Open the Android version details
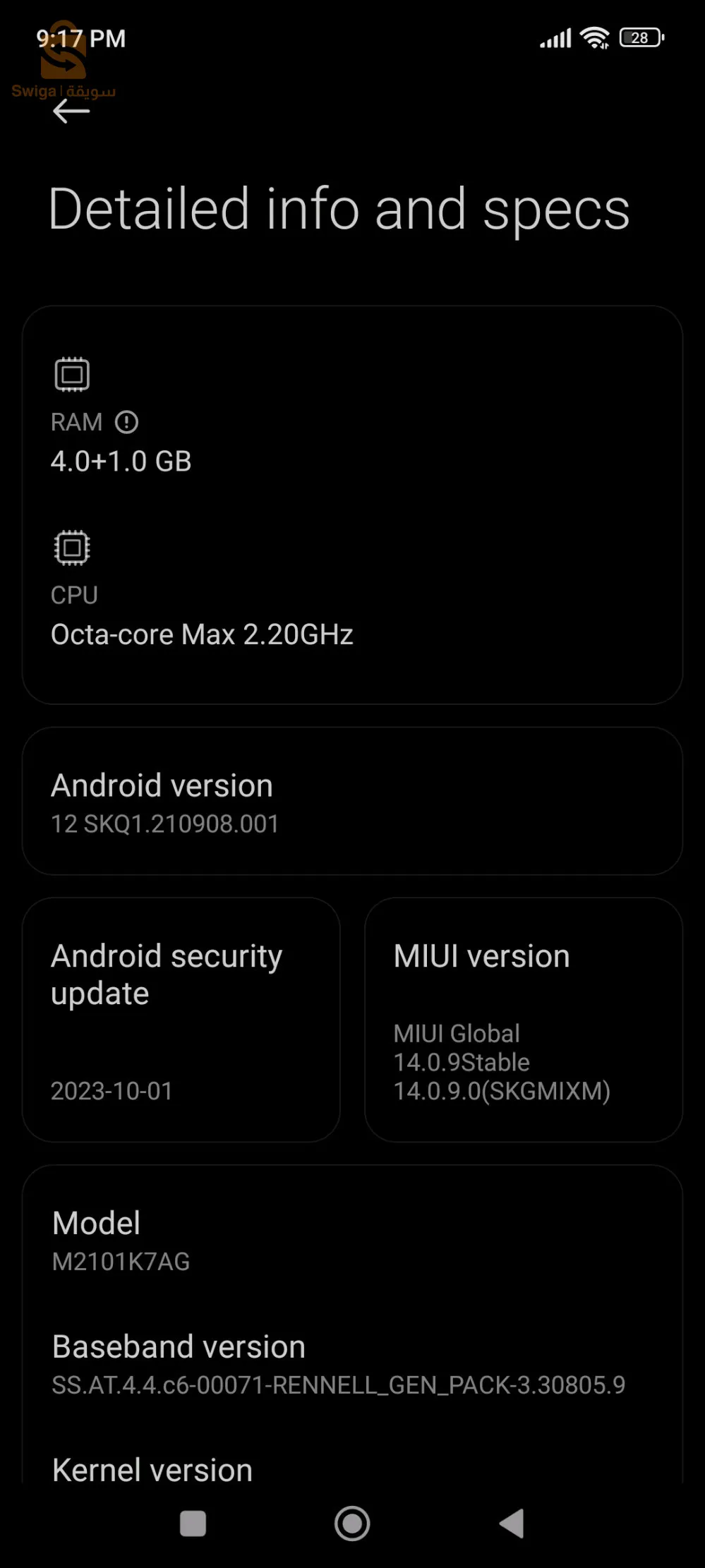This screenshot has width=705, height=1568. [x=352, y=801]
